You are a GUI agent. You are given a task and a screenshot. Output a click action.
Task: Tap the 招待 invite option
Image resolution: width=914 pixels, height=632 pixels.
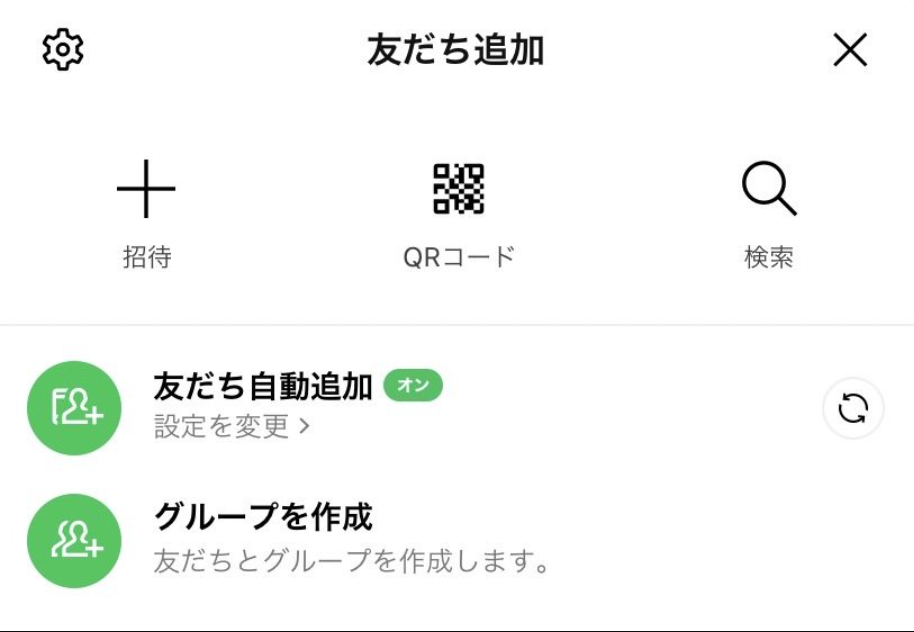[146, 212]
